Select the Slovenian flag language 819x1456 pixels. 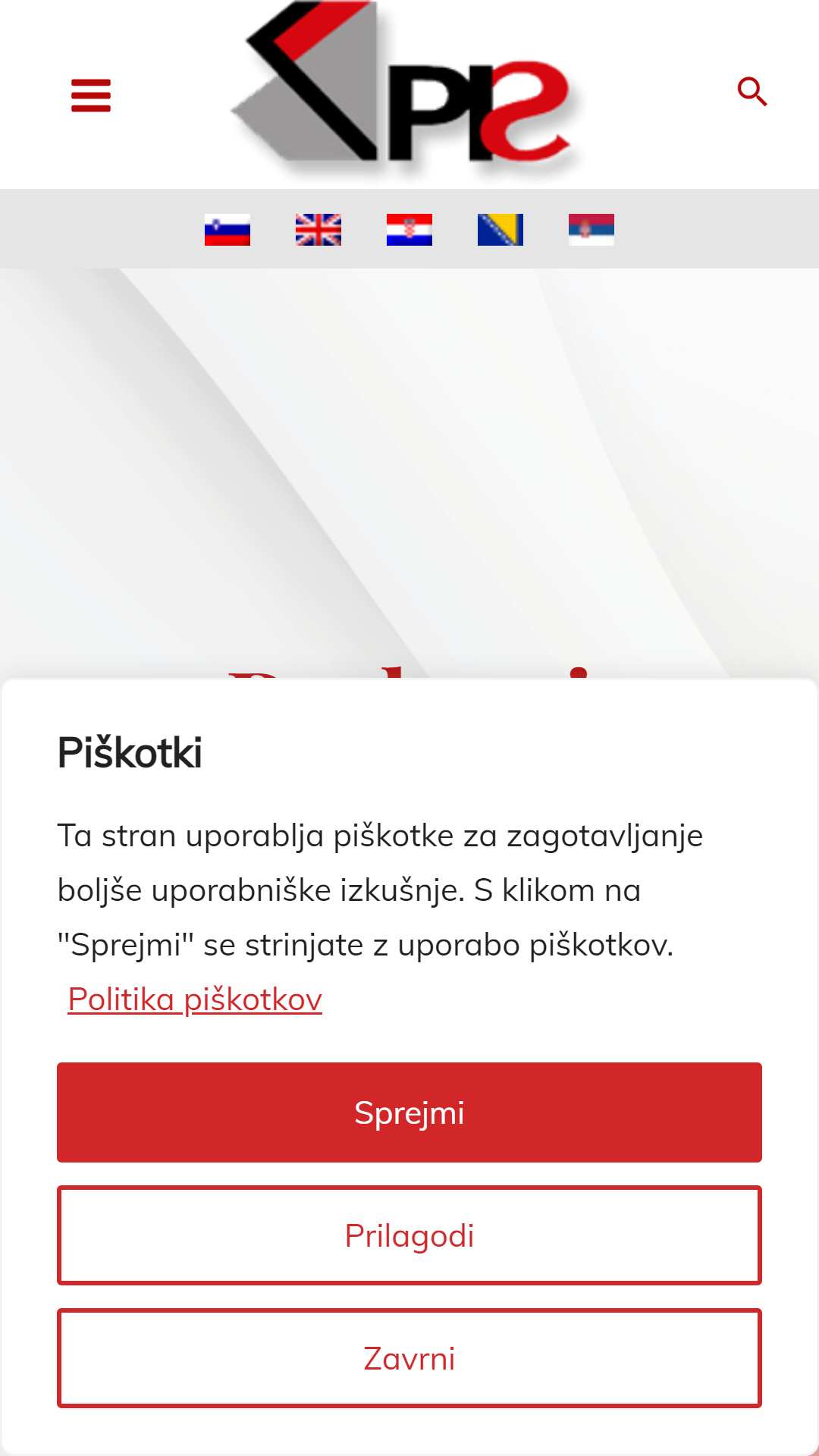[x=227, y=230]
